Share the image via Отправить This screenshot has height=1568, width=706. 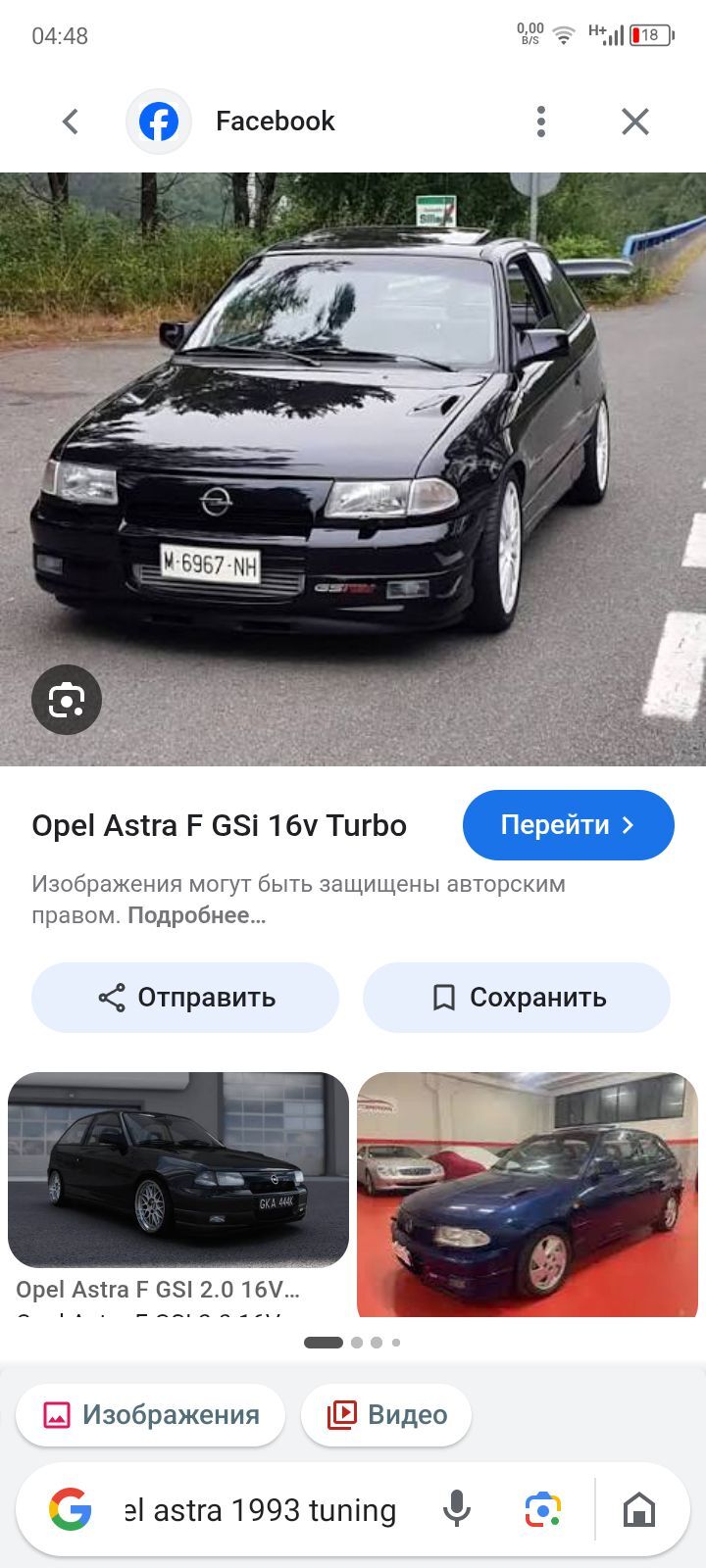(185, 998)
